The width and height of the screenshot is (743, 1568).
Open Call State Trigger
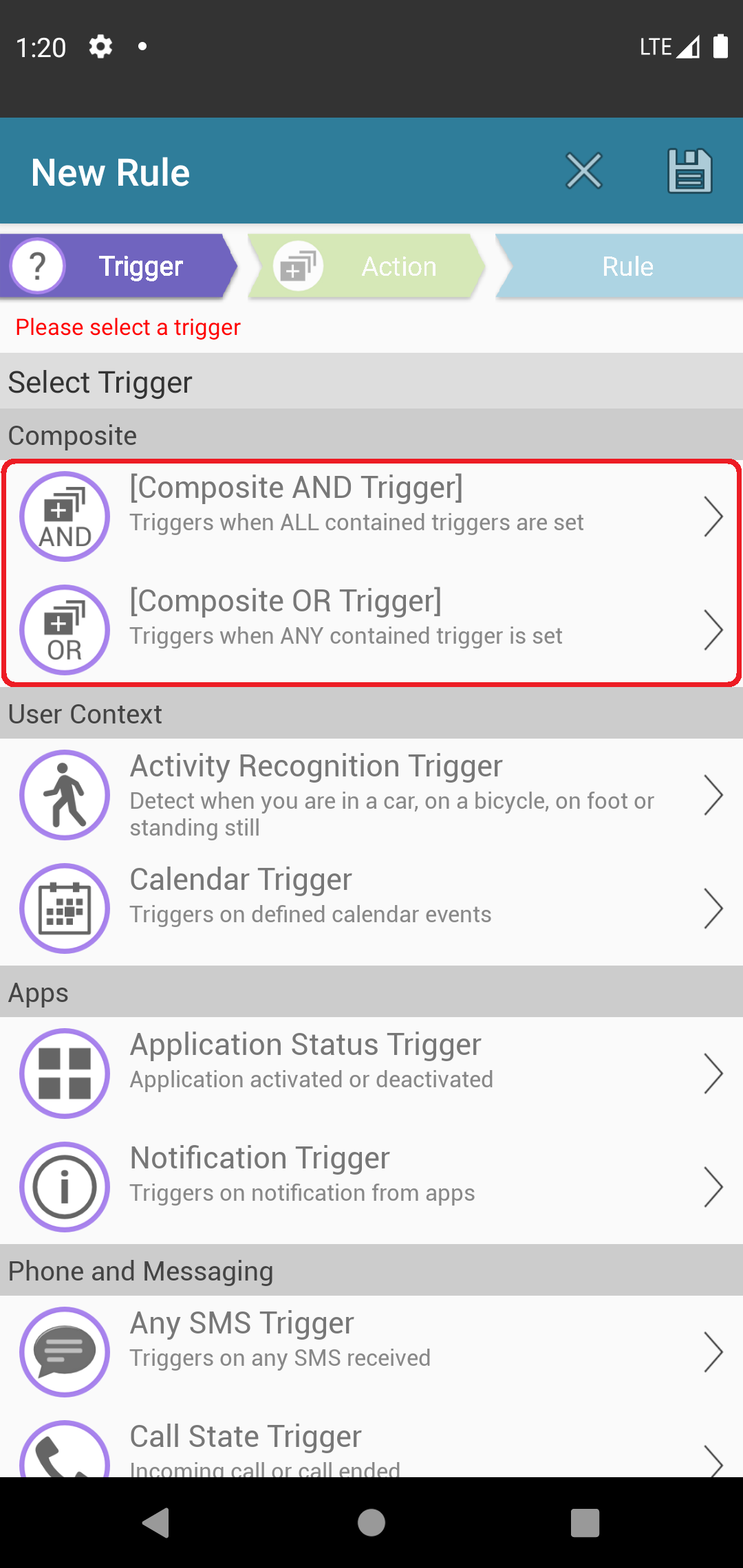[371, 1444]
